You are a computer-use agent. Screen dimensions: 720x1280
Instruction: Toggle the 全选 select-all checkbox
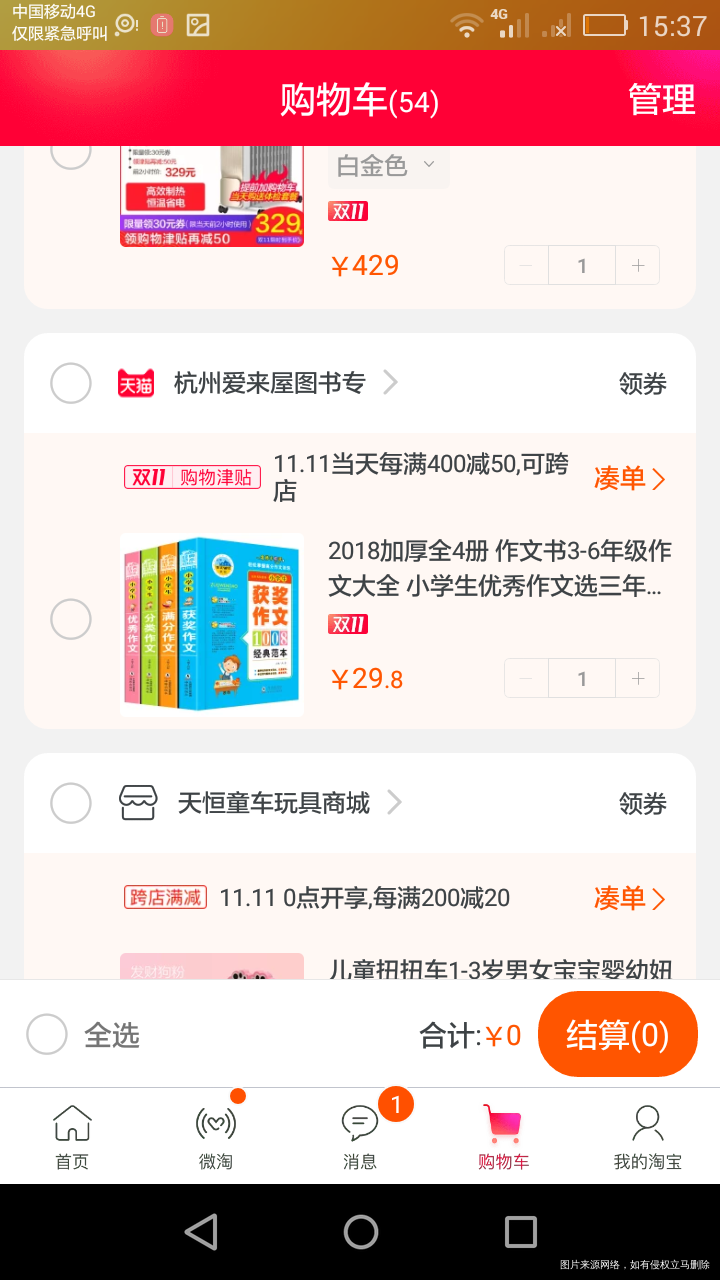(47, 1034)
